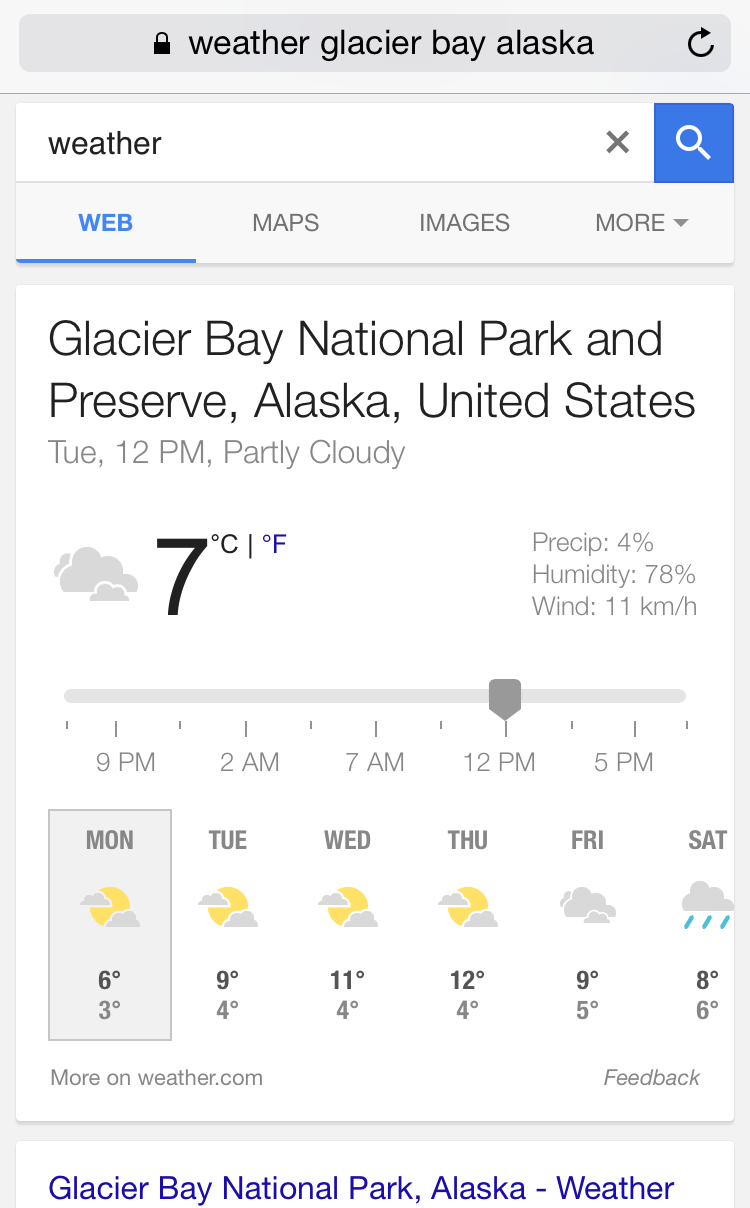Open More on weather.com
750x1208 pixels.
pyautogui.click(x=157, y=1078)
